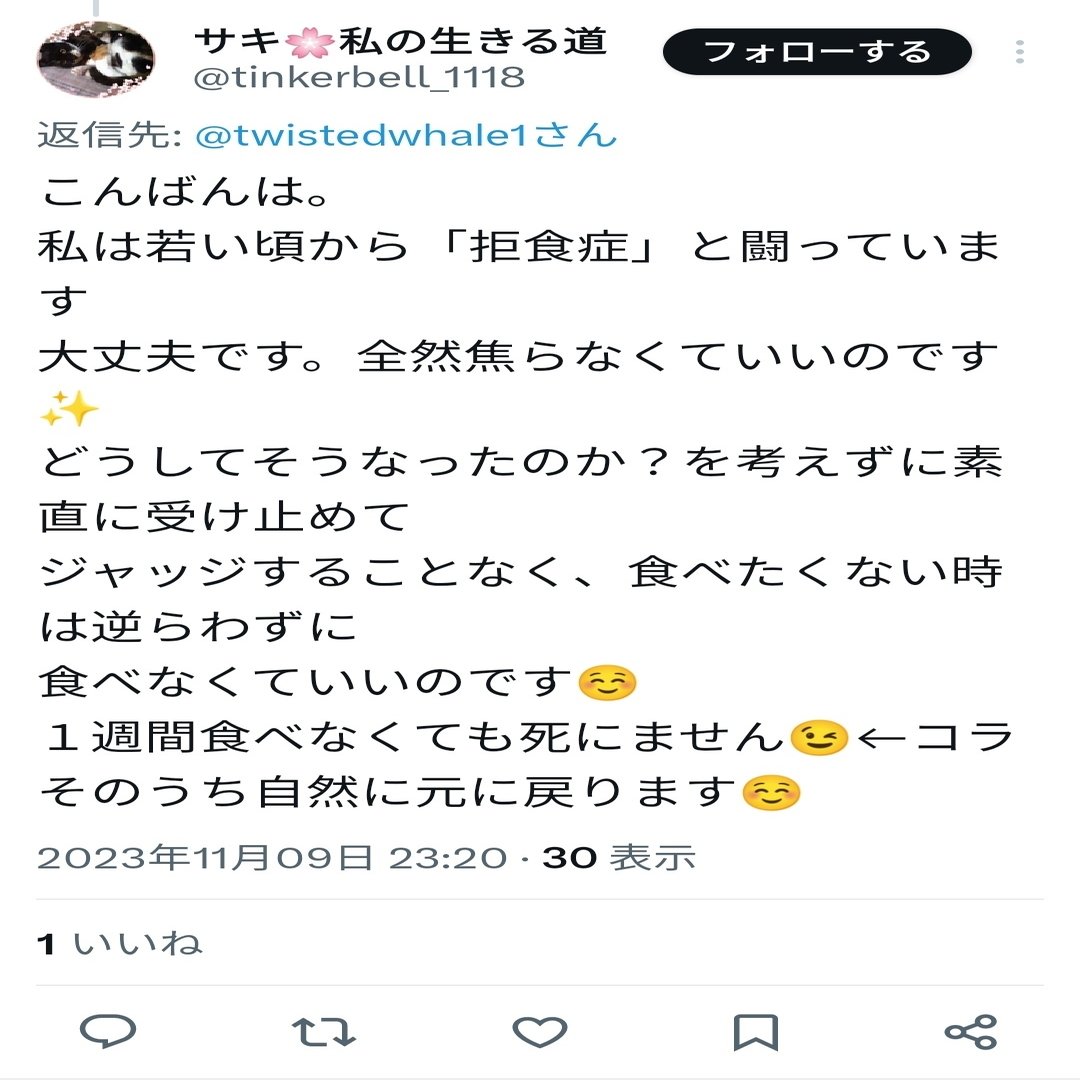This screenshot has height=1080, width=1080.
Task: Tap the フォローする button
Action: click(x=817, y=52)
